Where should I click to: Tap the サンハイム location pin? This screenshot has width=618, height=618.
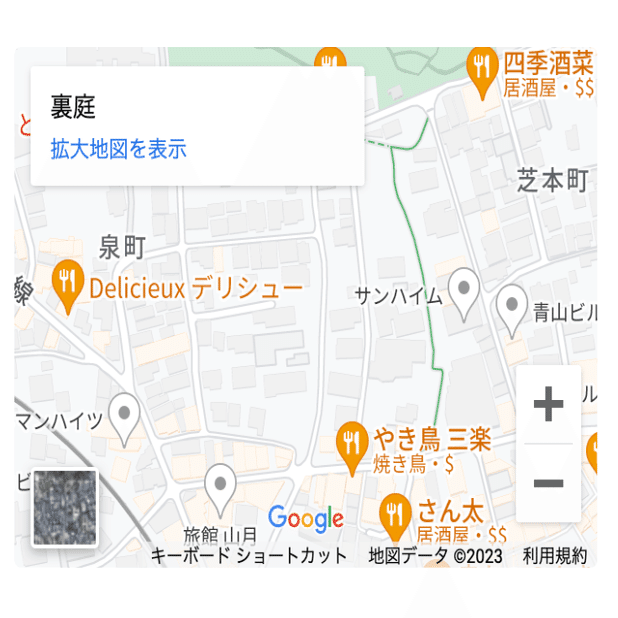[463, 291]
